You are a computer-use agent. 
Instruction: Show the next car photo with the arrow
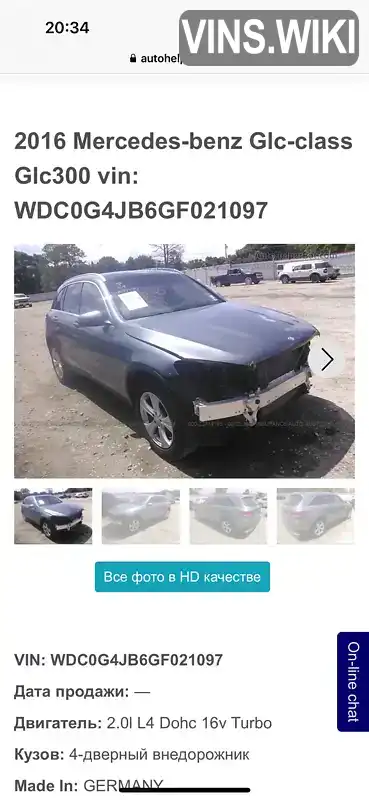(327, 360)
